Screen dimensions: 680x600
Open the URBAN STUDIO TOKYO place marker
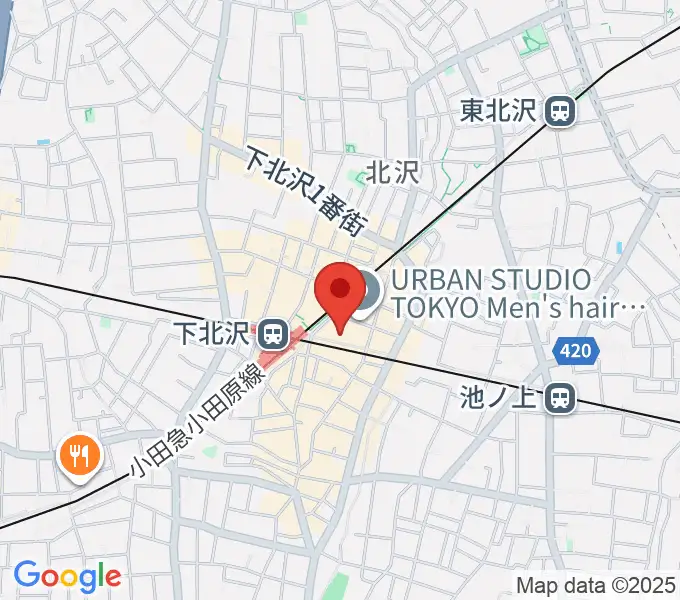pos(367,294)
